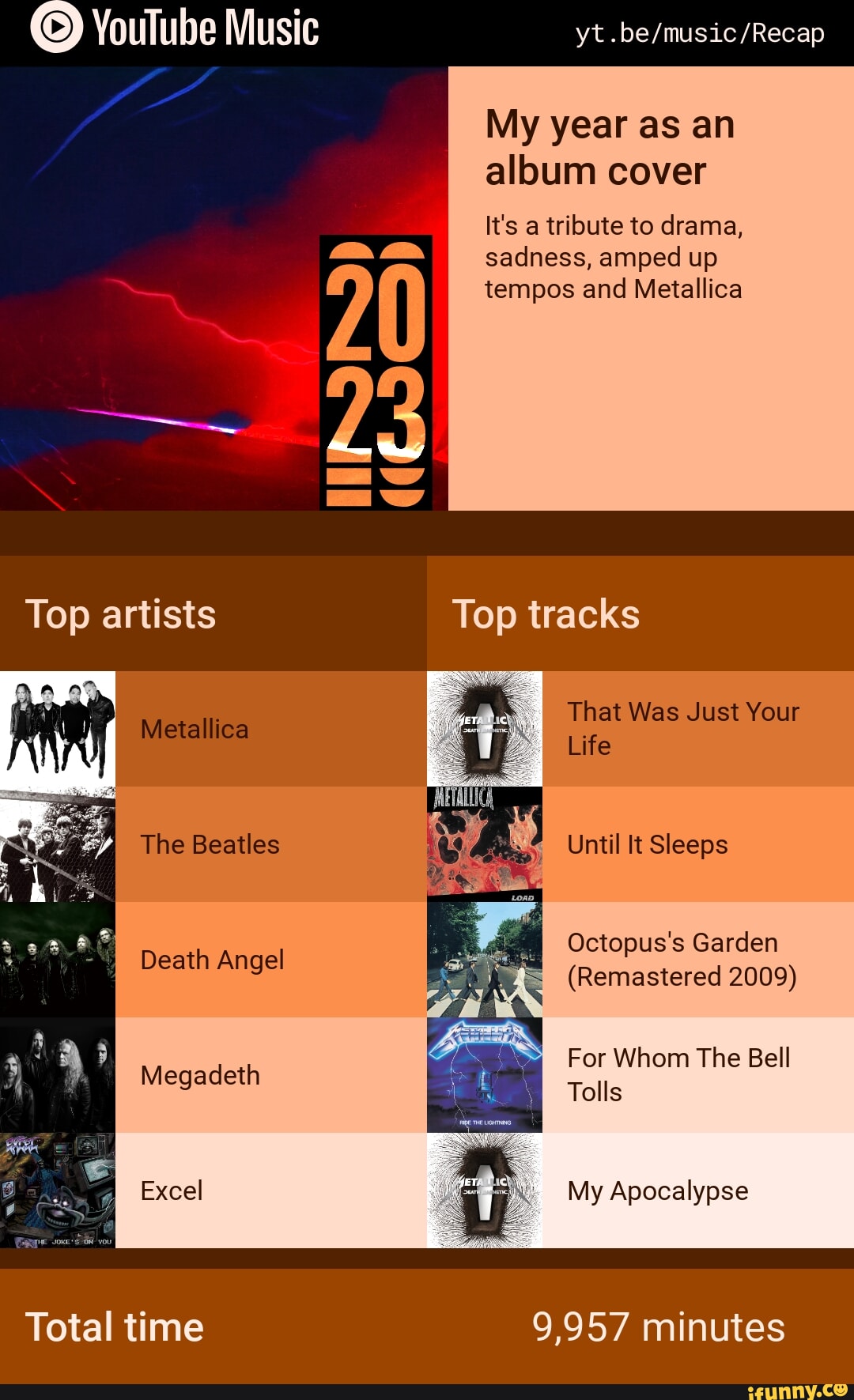Expand the Top tracks section header
The height and width of the screenshot is (1400, 854).
pyautogui.click(x=548, y=613)
